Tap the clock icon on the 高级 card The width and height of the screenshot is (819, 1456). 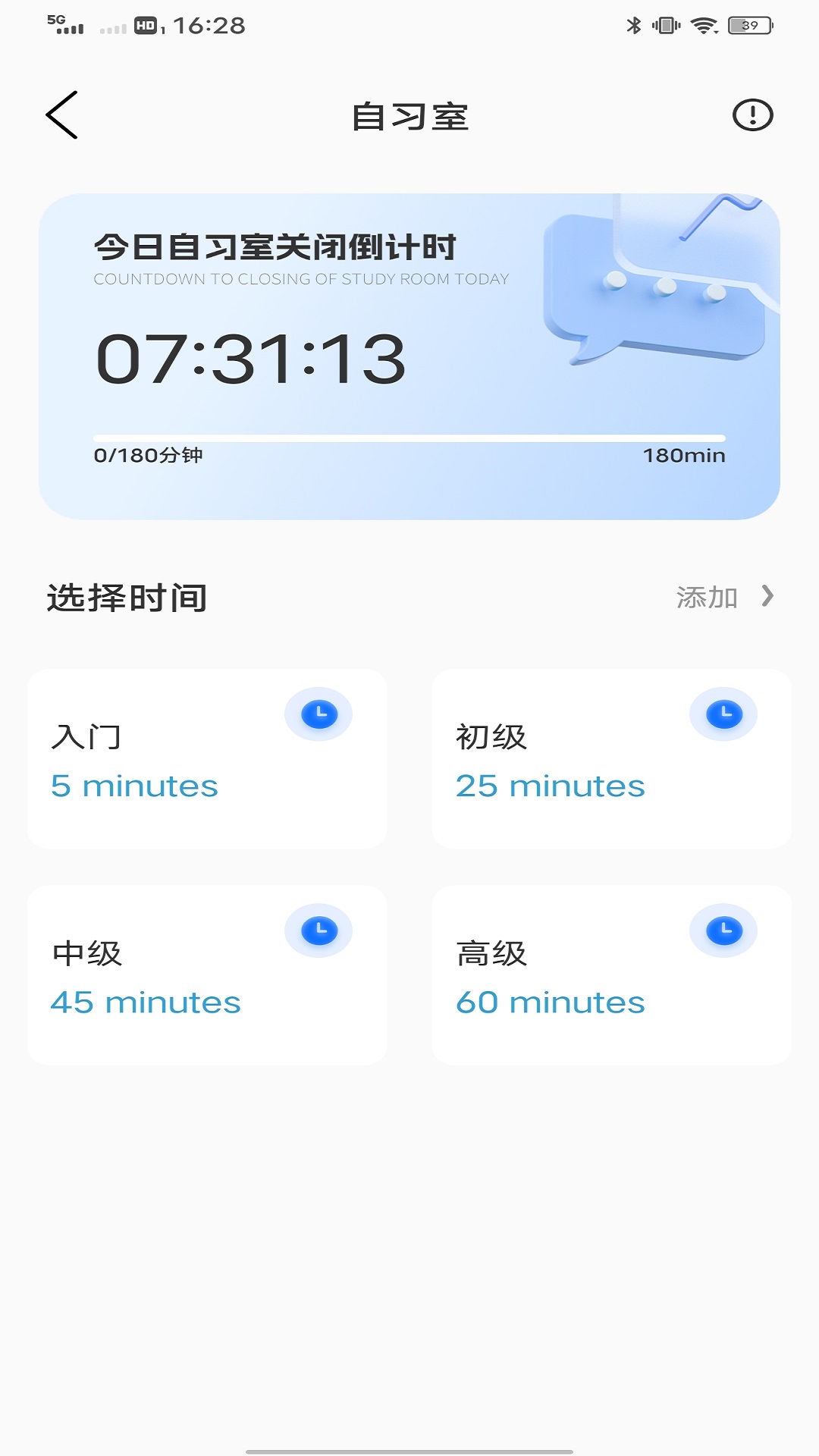[723, 929]
